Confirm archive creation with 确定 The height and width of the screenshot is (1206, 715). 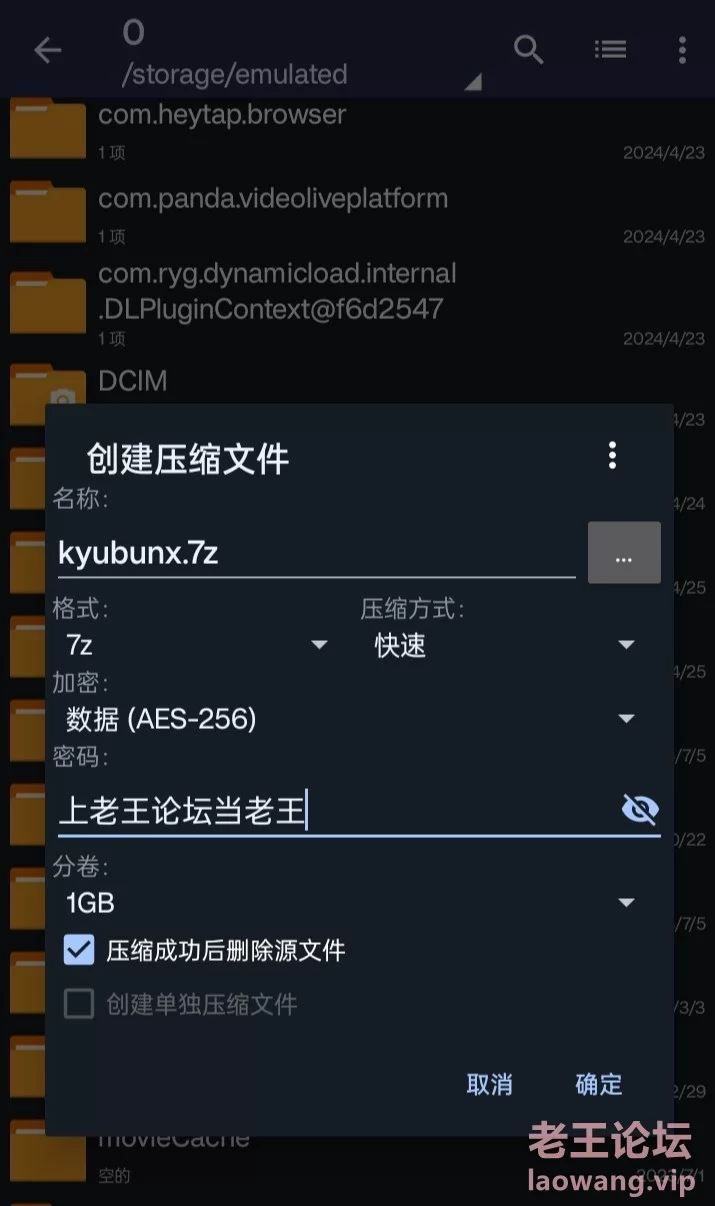tap(599, 1084)
